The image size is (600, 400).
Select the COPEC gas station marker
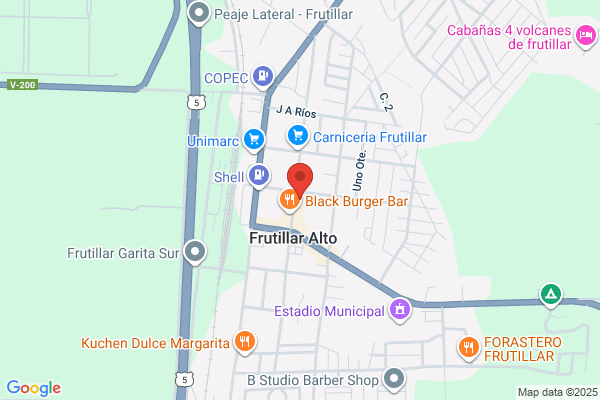click(262, 74)
